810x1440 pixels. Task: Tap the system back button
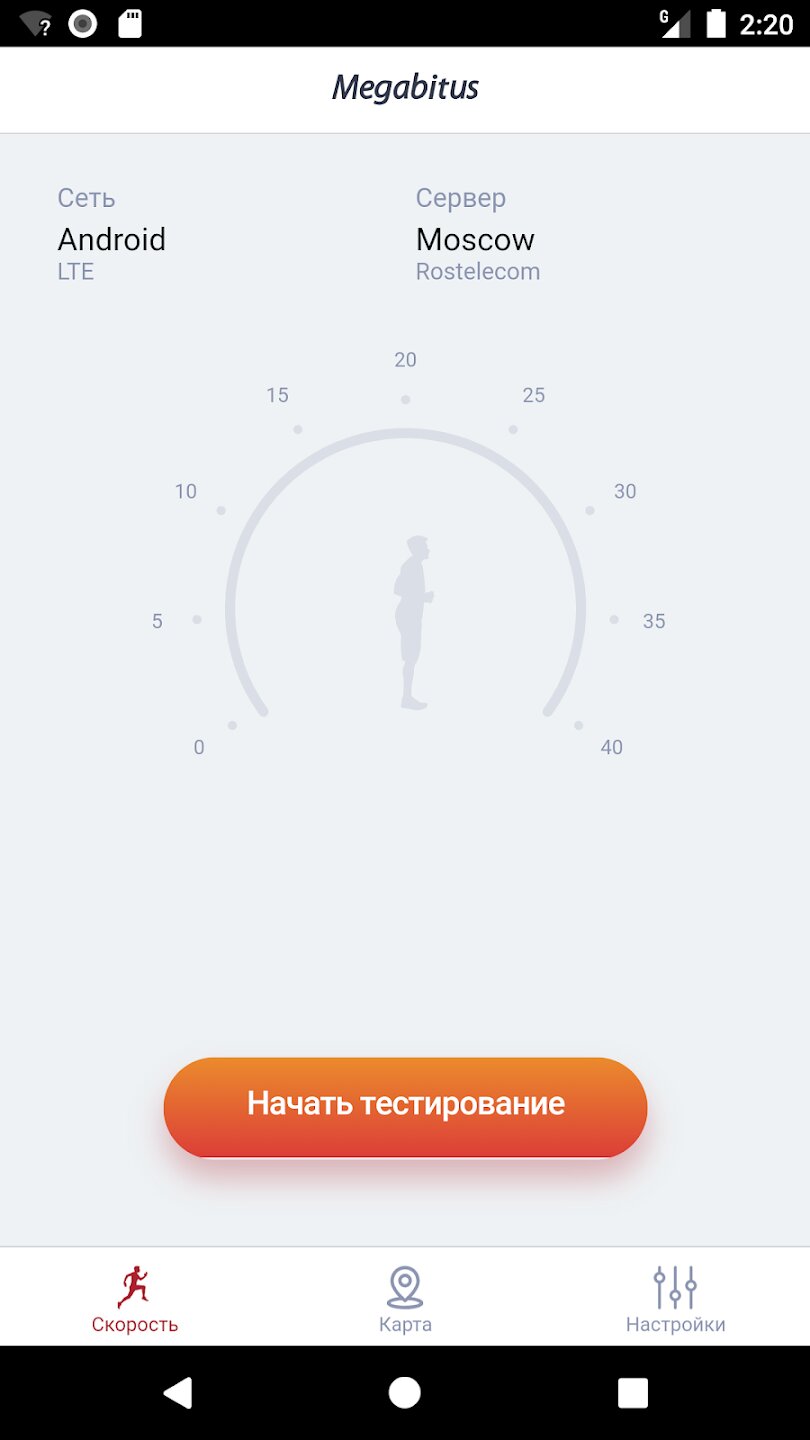[177, 1392]
